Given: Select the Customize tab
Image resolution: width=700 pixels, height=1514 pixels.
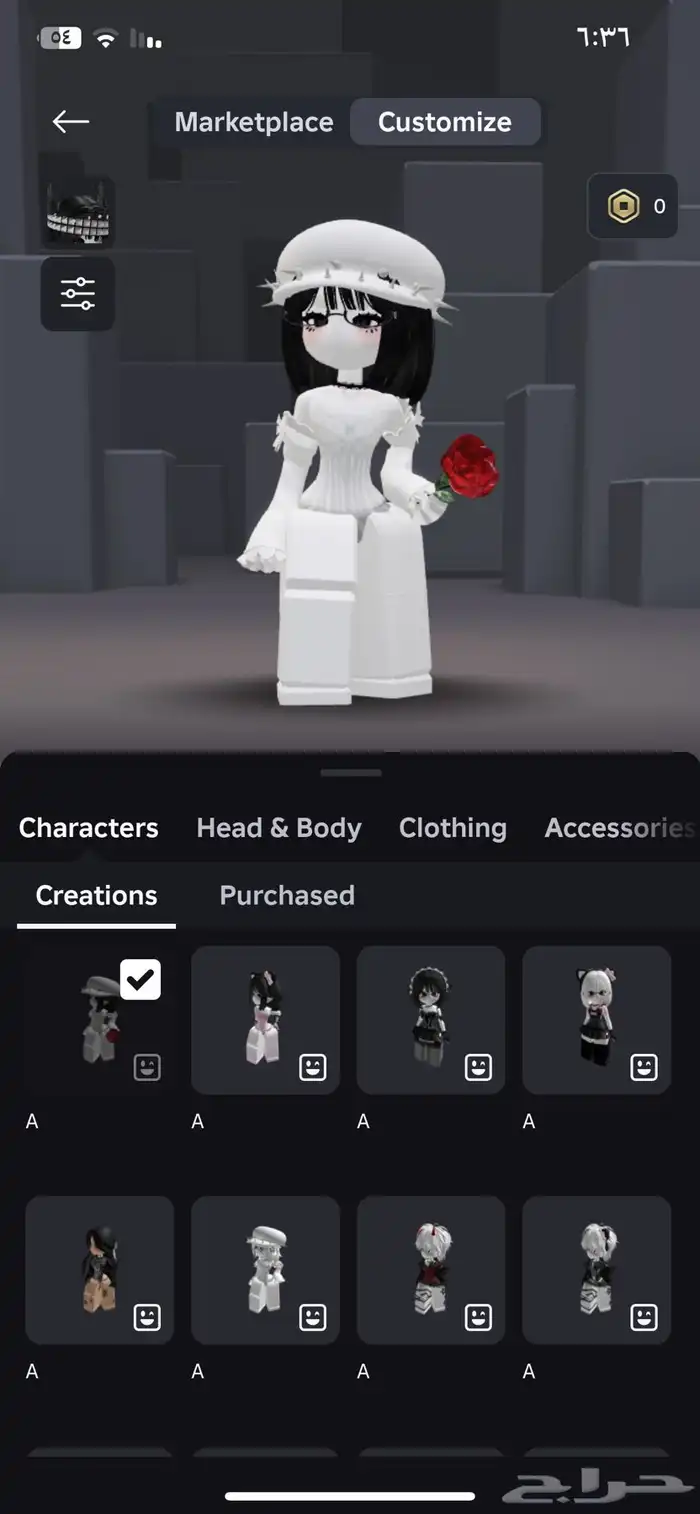Looking at the screenshot, I should coord(444,122).
